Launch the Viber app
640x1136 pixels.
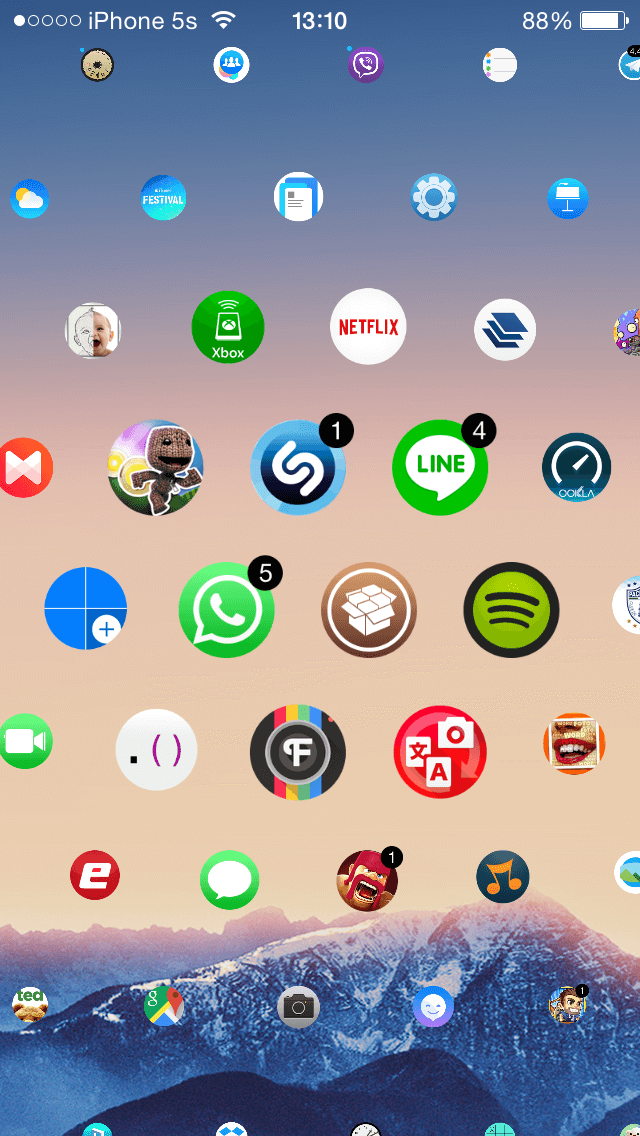tap(366, 66)
